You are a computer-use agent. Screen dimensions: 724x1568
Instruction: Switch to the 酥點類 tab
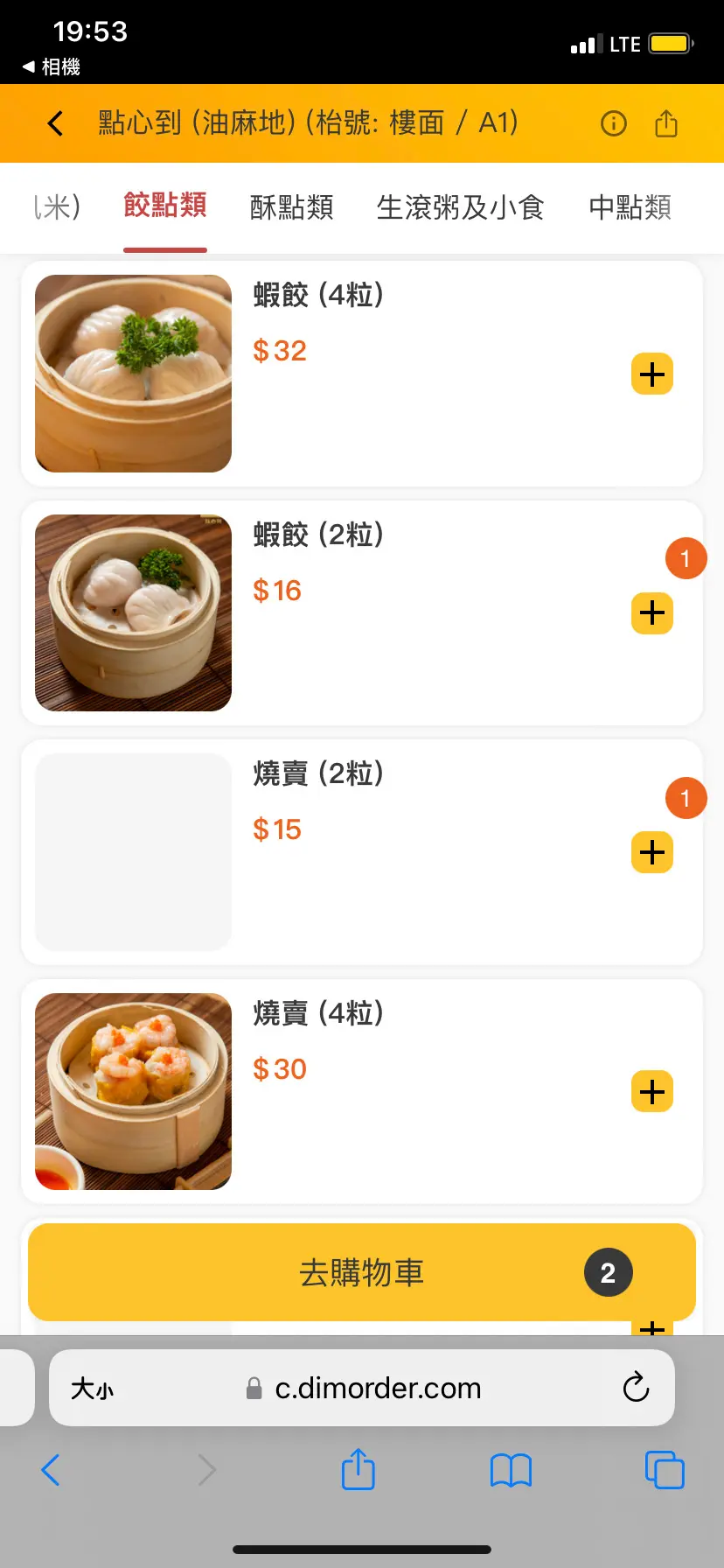[x=292, y=207]
